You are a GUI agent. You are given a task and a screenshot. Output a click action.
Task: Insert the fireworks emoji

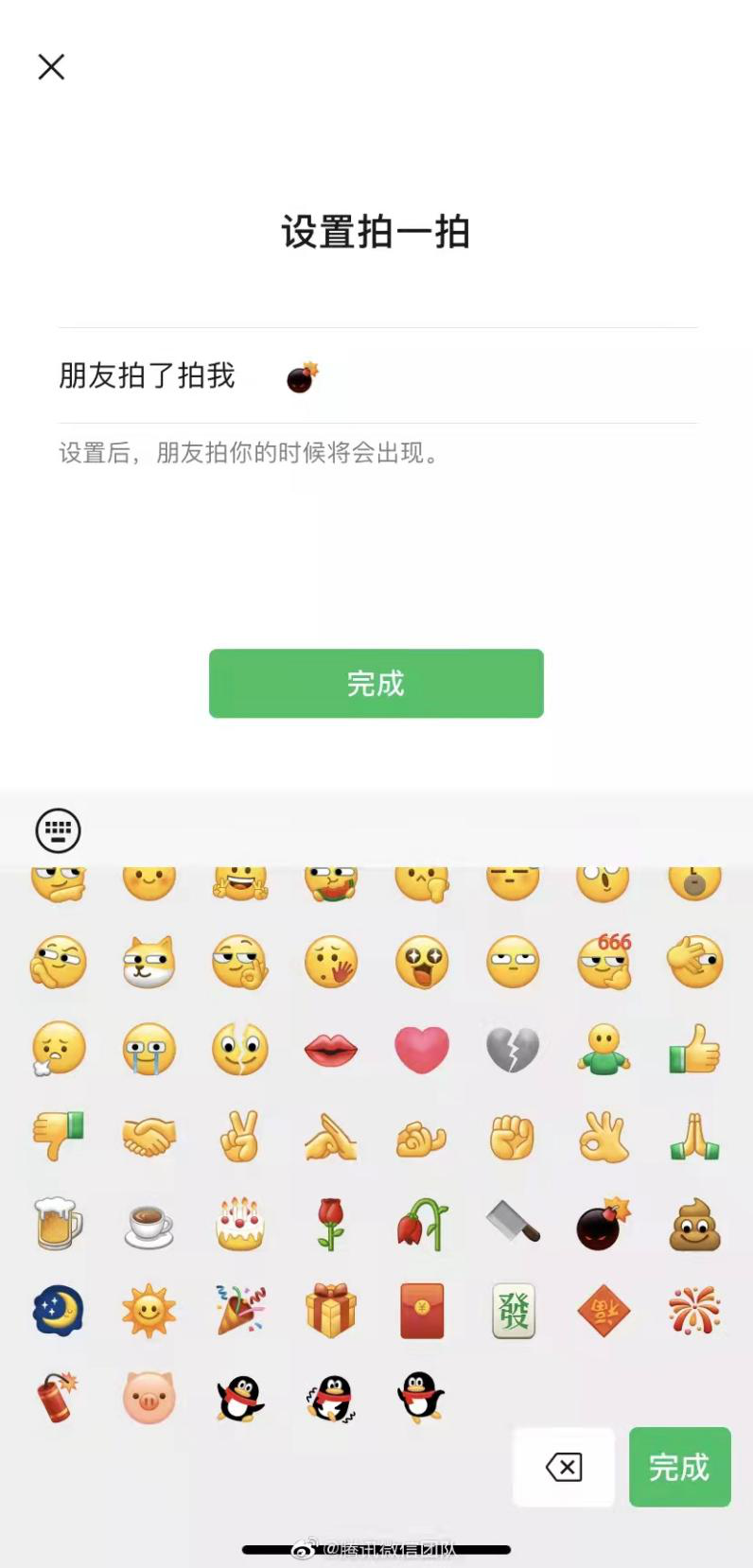(694, 1311)
